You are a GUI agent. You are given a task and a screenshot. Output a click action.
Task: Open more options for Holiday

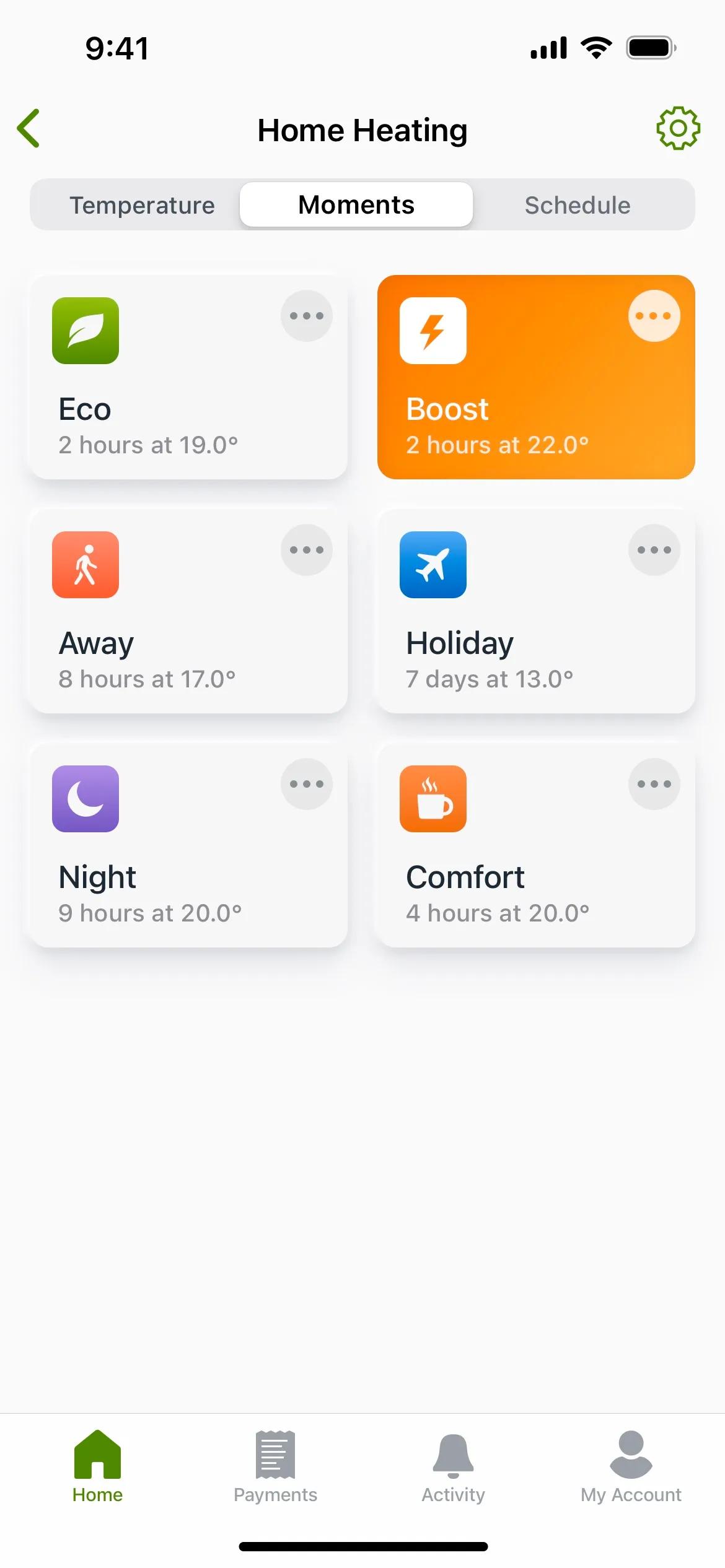[654, 550]
